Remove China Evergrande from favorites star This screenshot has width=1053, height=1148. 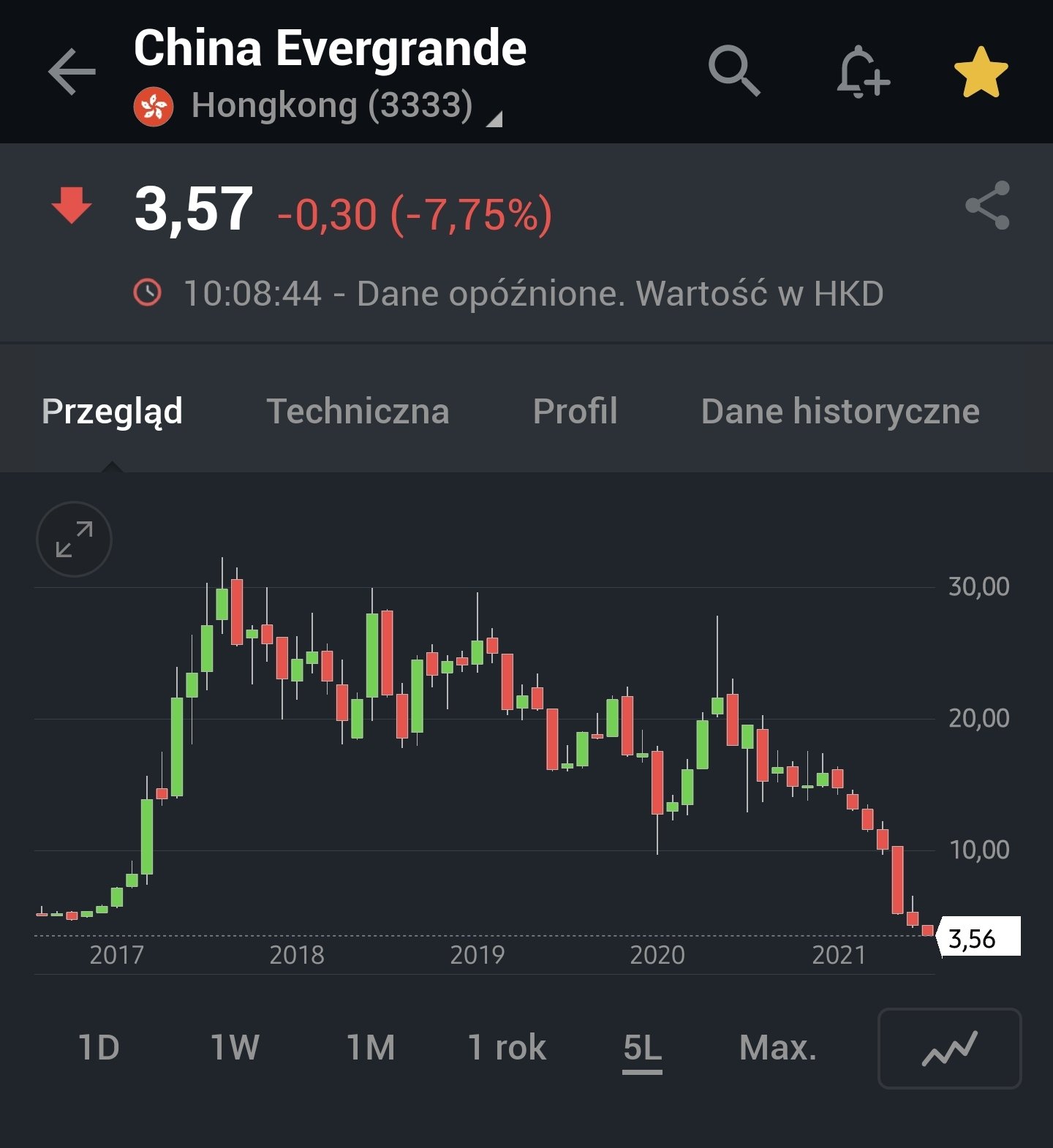(x=981, y=72)
